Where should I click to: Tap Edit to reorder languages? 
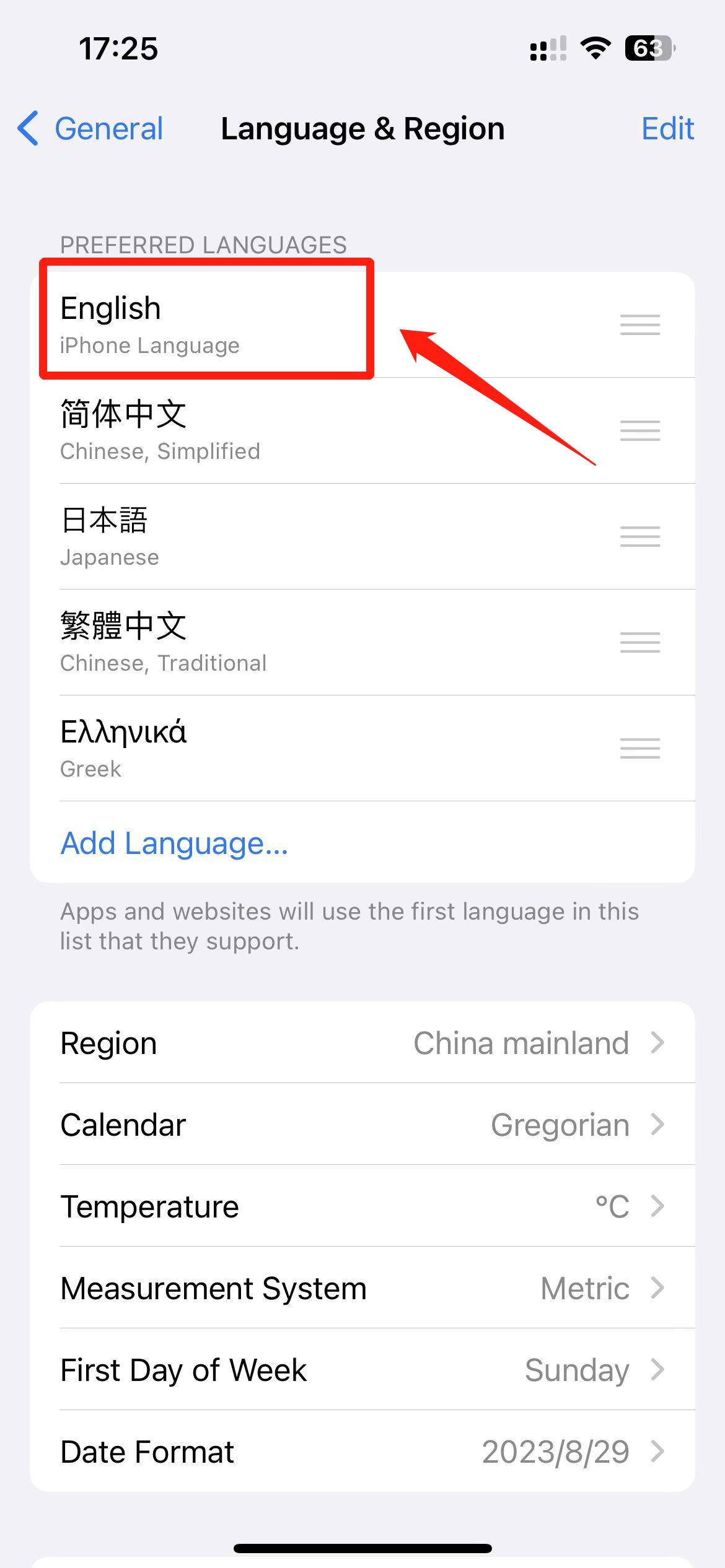tap(667, 129)
